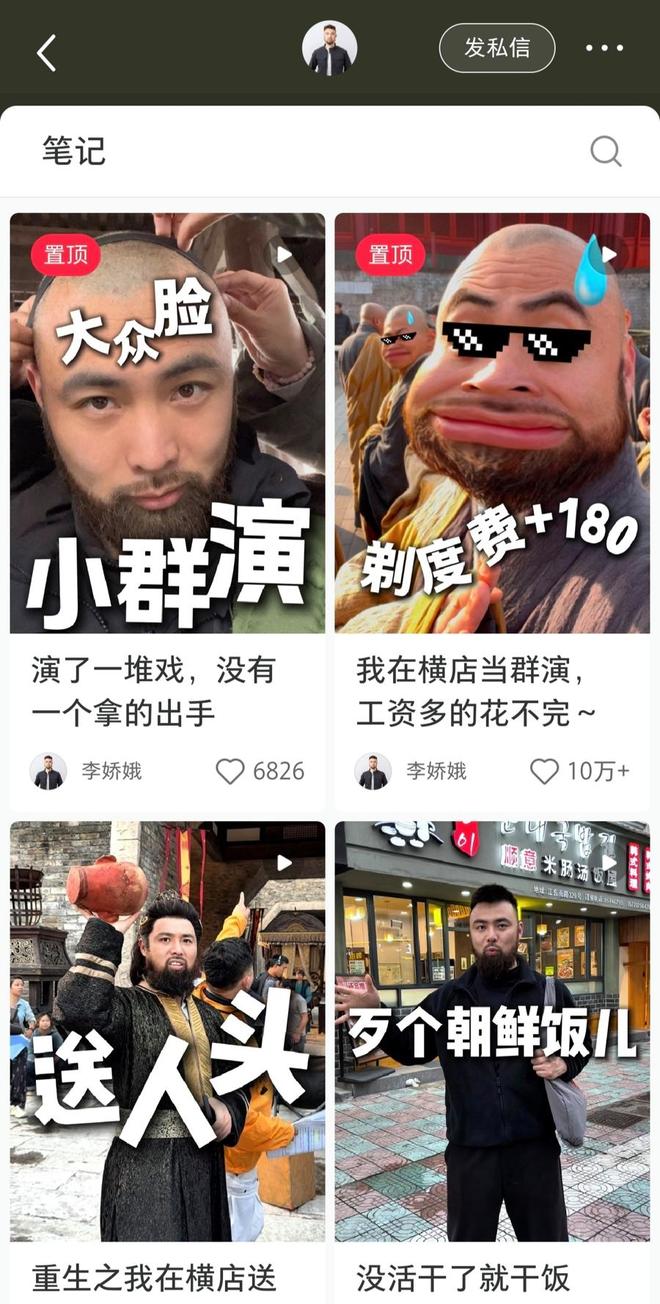Go back using the top-left arrow
Screen dimensions: 660x1304
click(46, 52)
